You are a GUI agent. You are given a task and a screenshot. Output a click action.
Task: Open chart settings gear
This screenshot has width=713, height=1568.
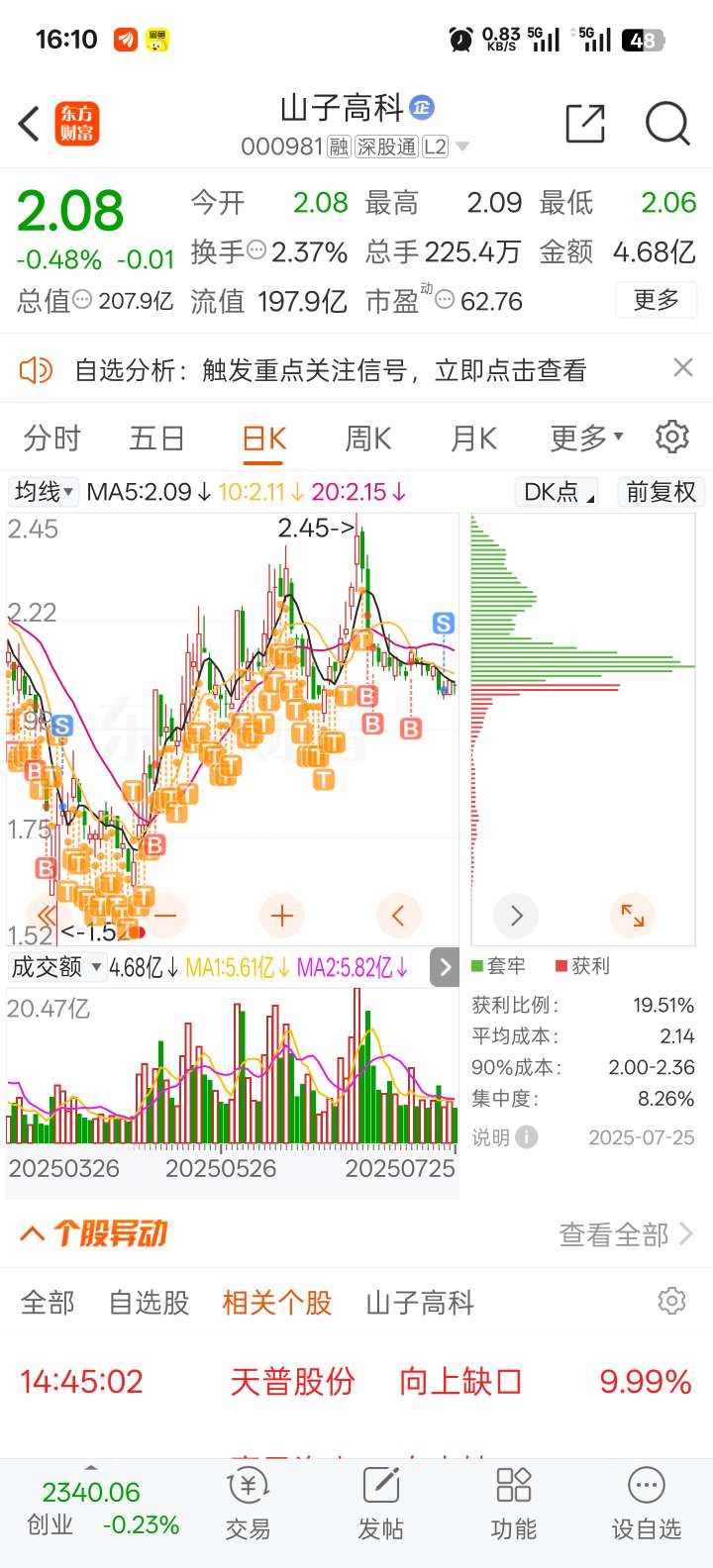tap(672, 437)
